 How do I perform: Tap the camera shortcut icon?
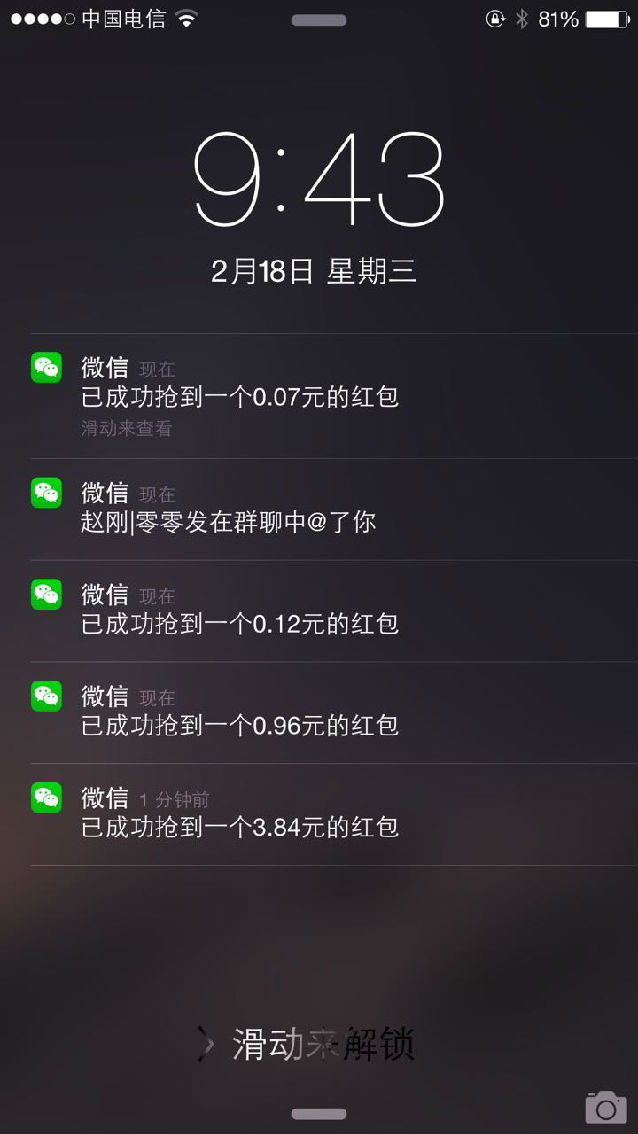point(605,1107)
